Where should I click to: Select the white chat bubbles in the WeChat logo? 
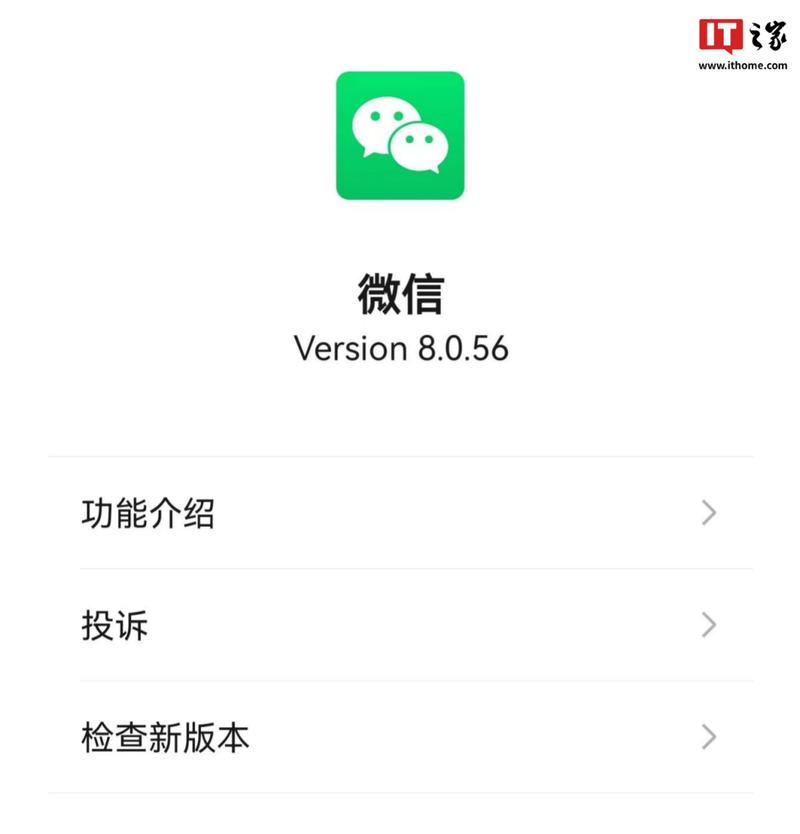tap(399, 135)
